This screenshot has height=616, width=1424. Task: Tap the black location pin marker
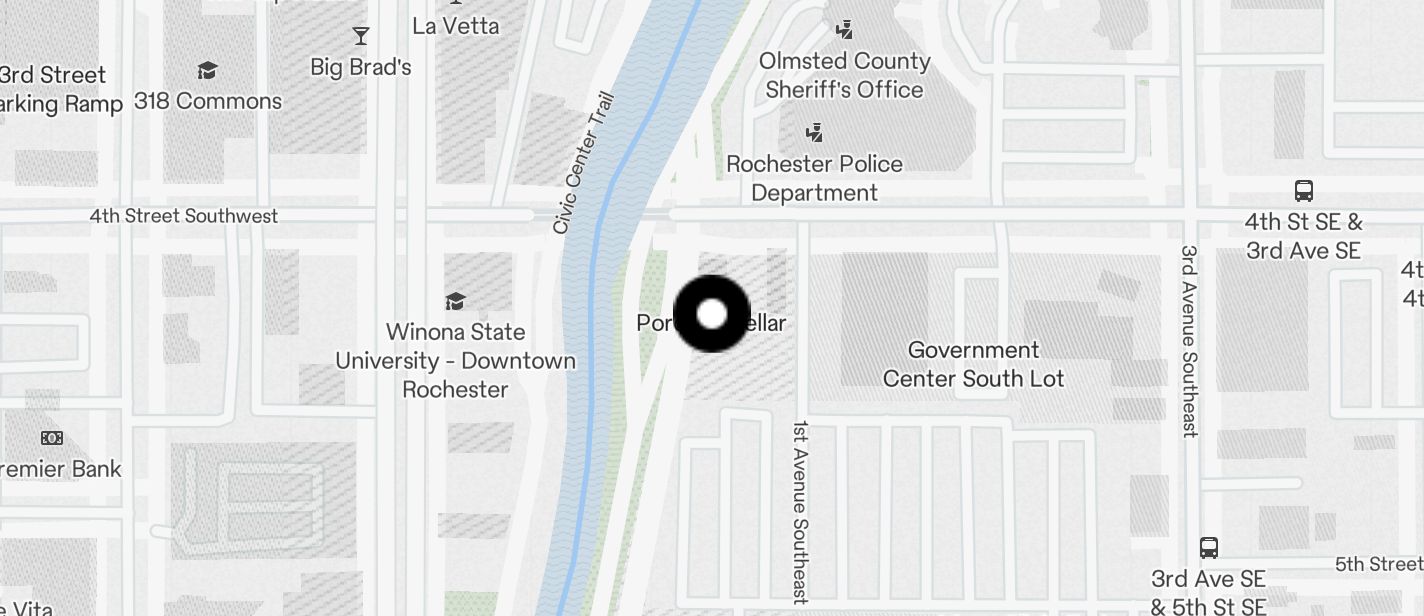coord(712,314)
